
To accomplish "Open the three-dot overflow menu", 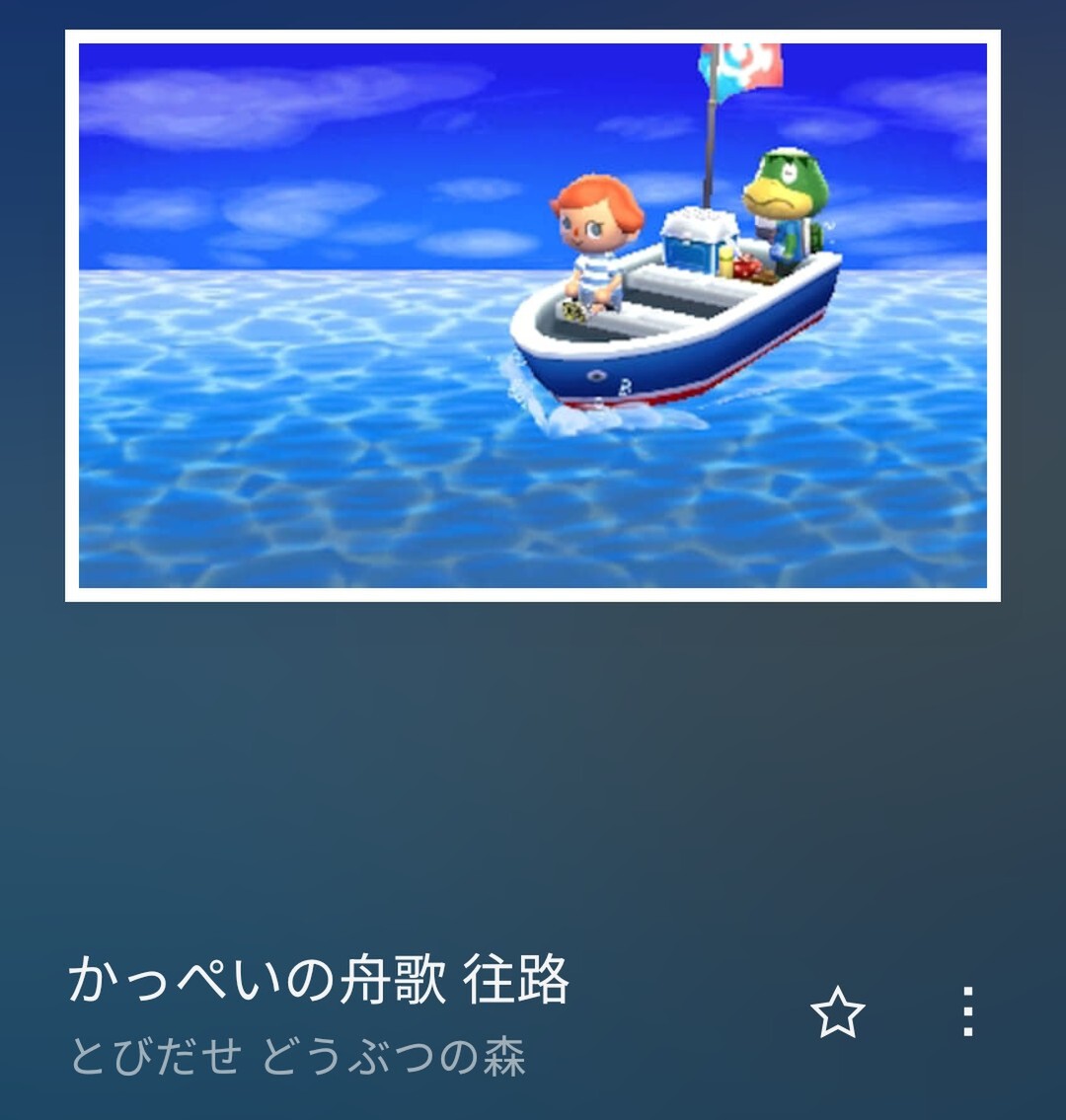I will pos(968,1011).
